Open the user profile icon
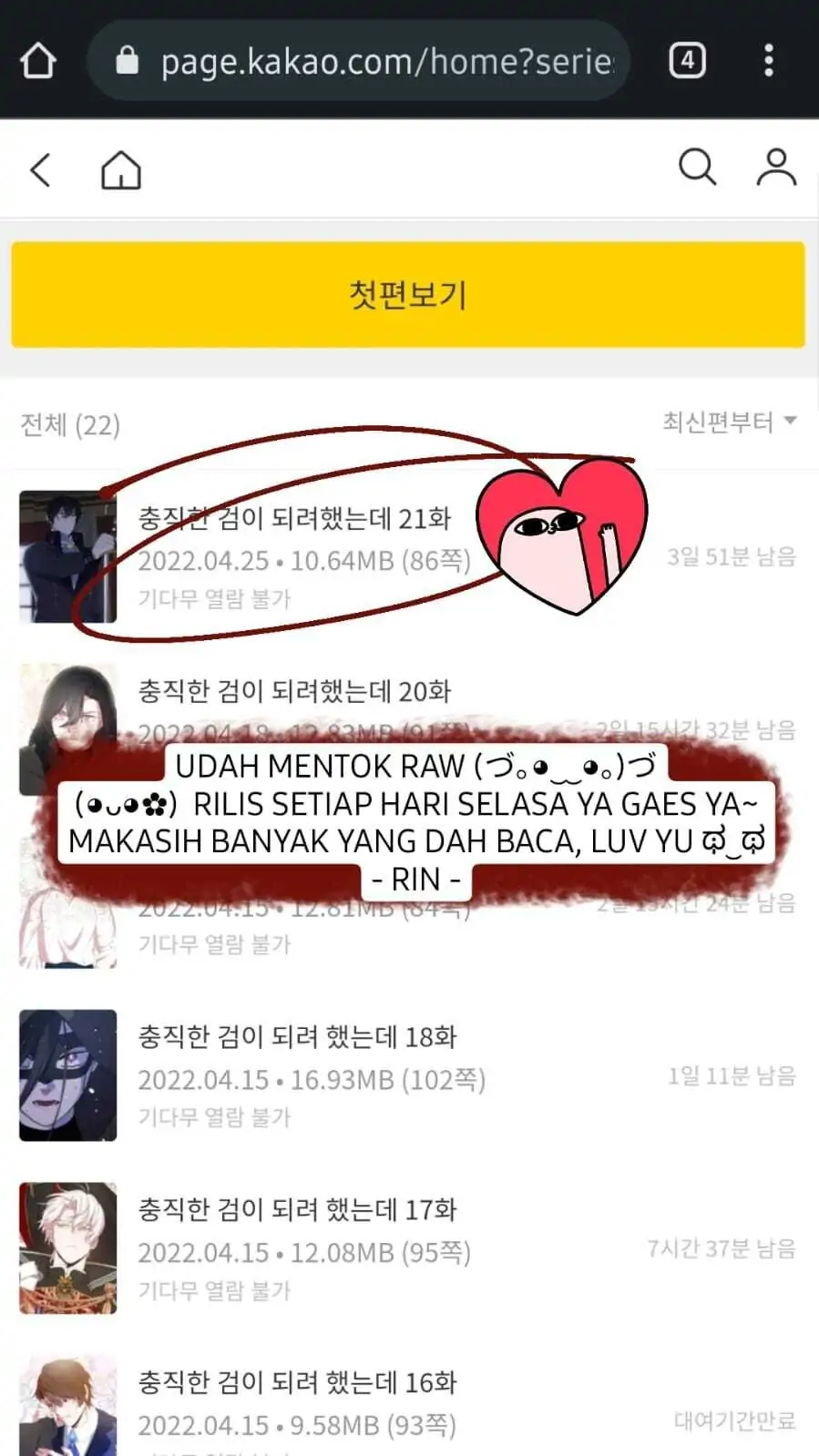 click(x=776, y=168)
